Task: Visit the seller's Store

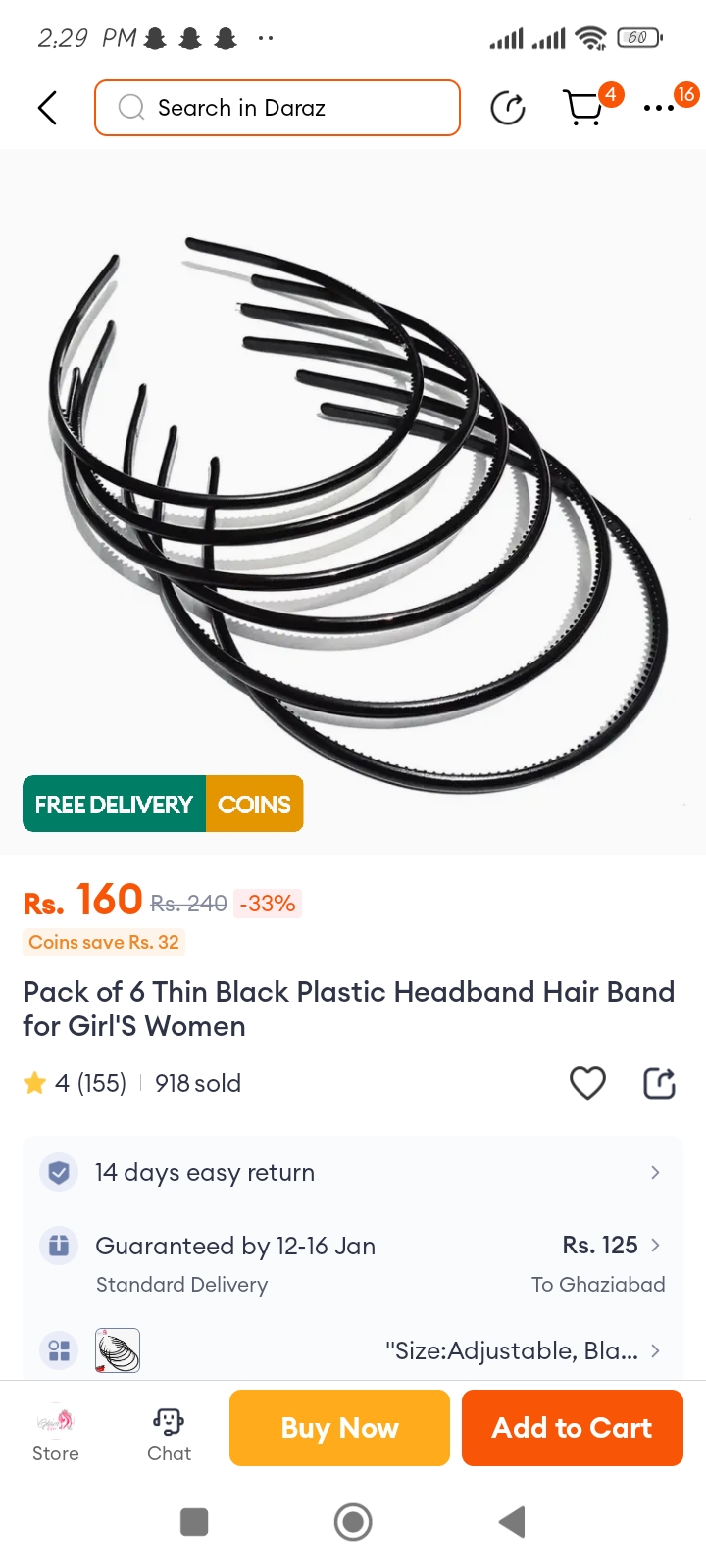Action: pos(56,1433)
